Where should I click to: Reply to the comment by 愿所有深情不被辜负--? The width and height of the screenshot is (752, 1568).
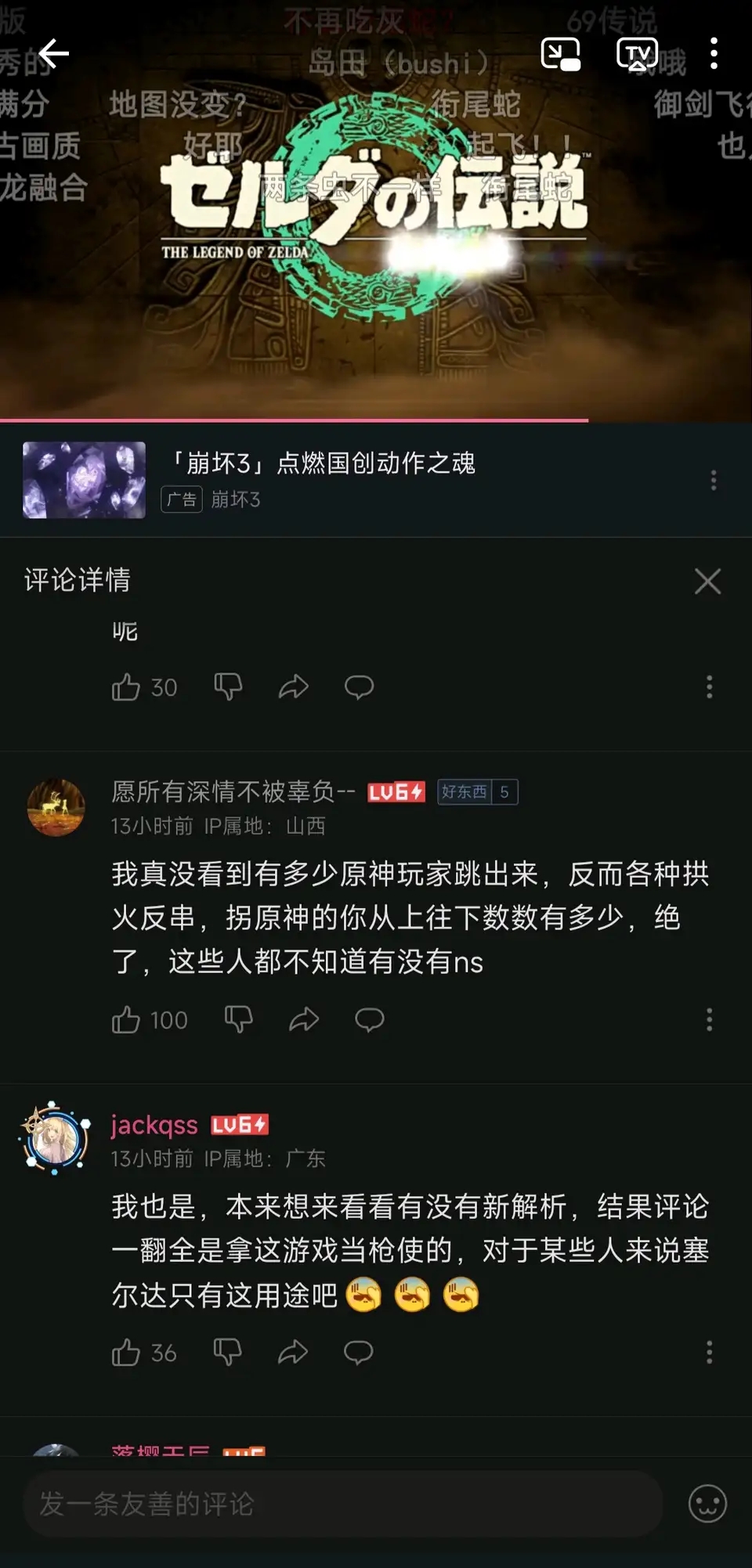click(369, 1019)
